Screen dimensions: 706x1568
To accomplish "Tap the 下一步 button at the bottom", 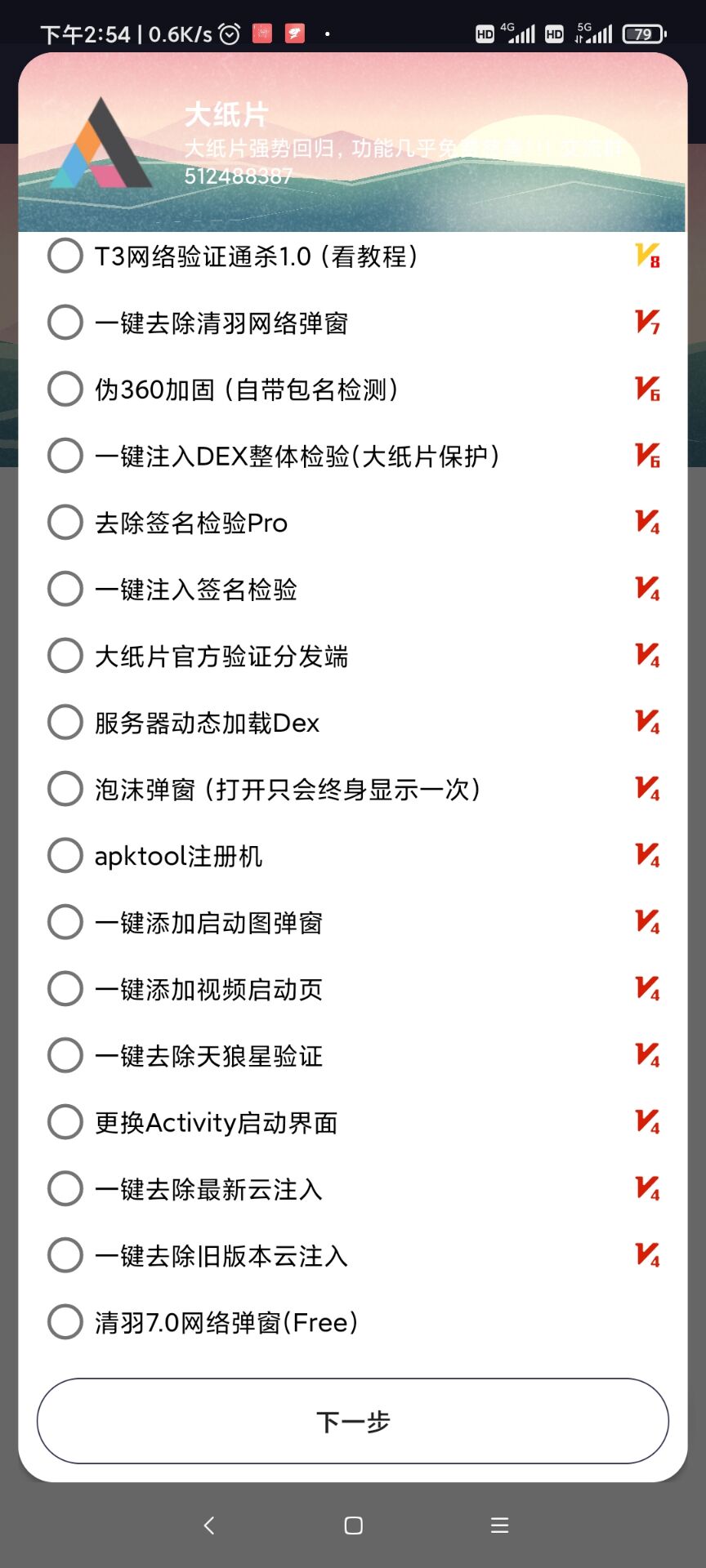I will (353, 1421).
